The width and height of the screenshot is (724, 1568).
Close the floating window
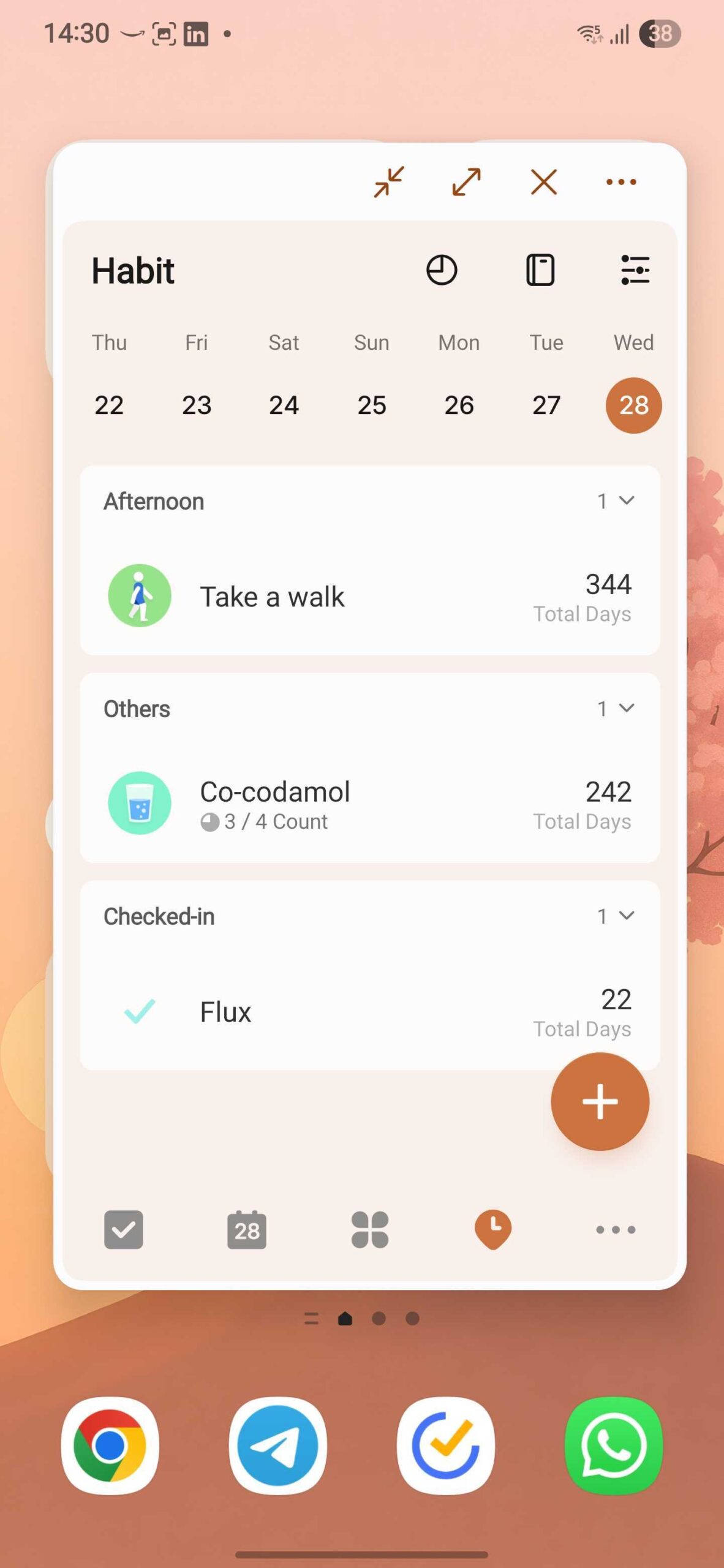pyautogui.click(x=543, y=181)
